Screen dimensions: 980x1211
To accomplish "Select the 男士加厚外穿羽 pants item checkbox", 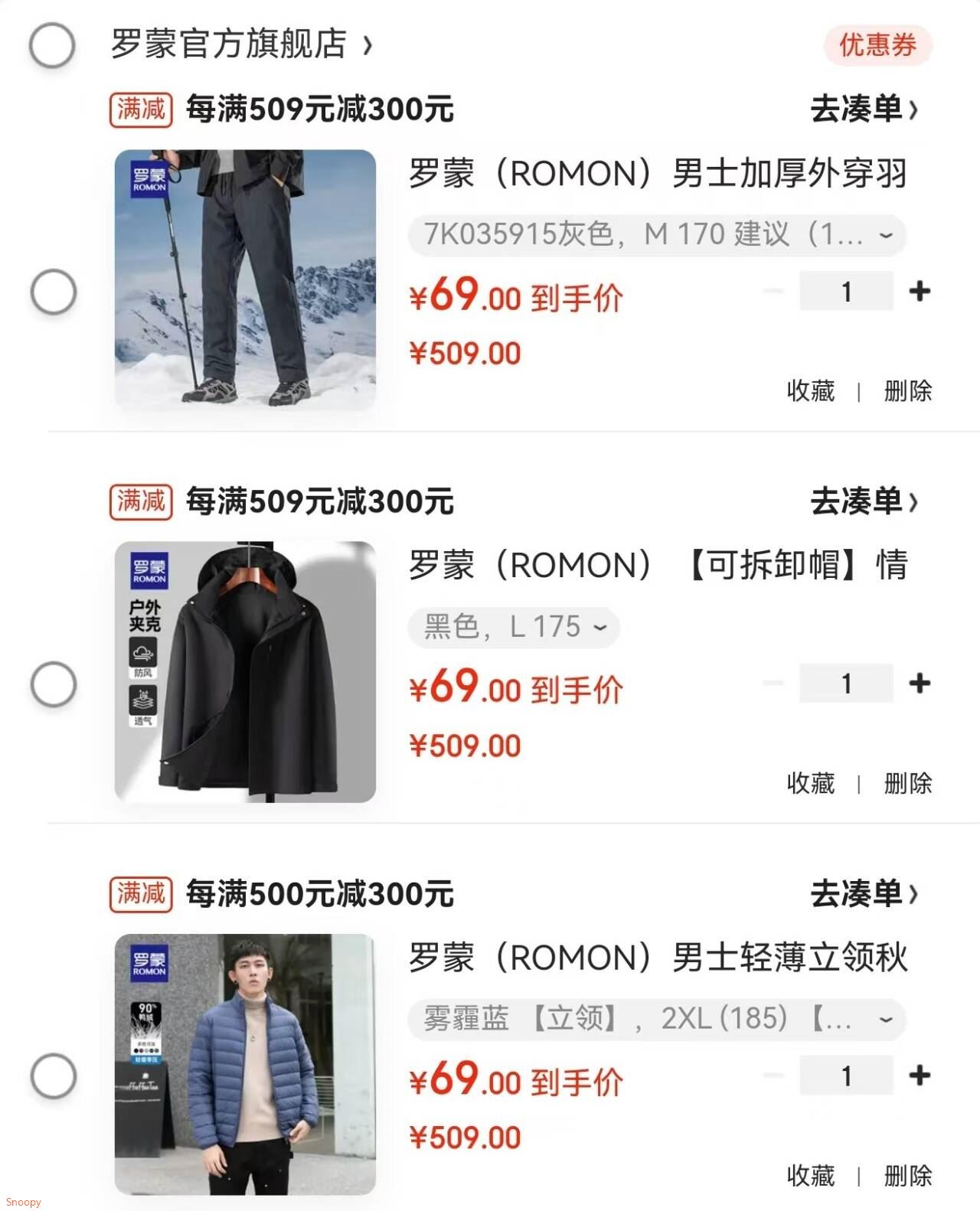I will click(x=53, y=292).
